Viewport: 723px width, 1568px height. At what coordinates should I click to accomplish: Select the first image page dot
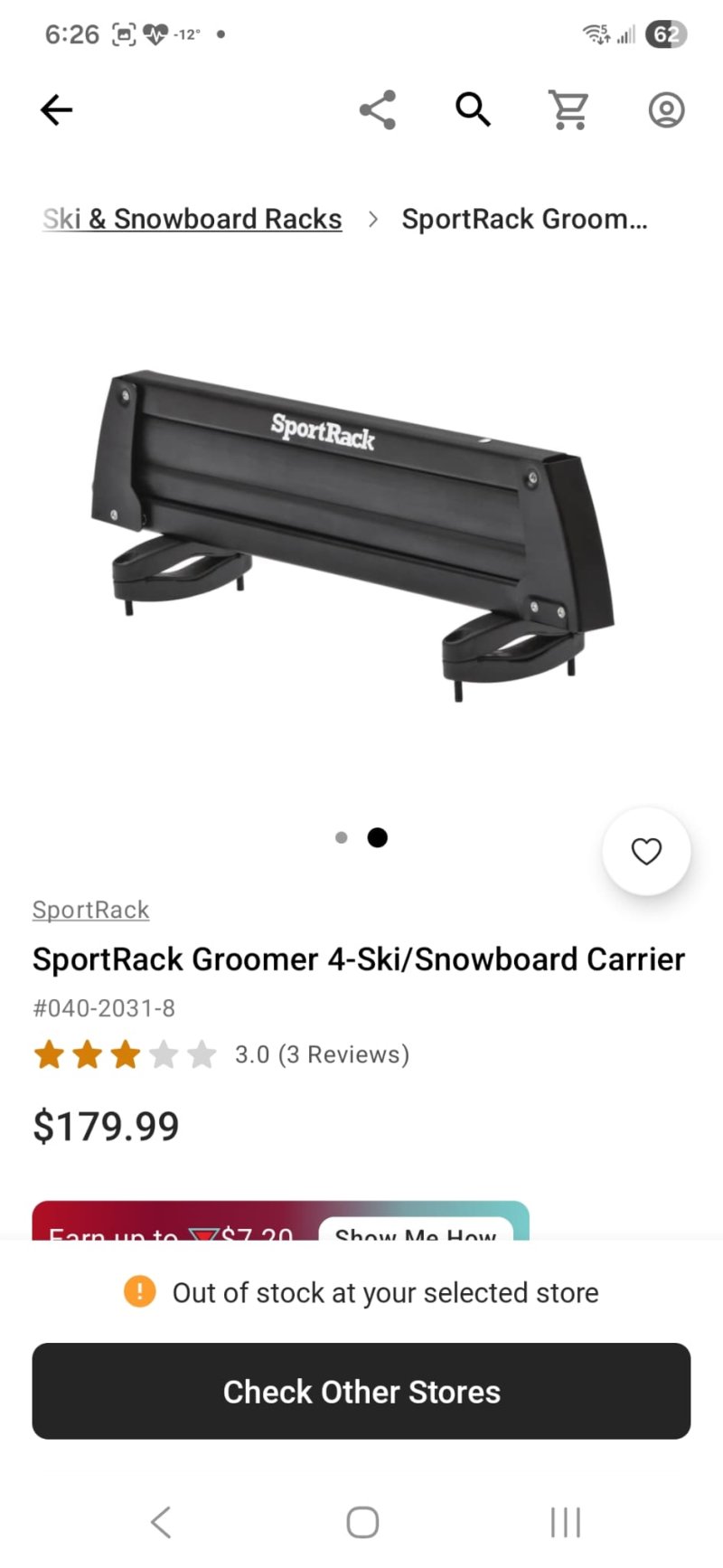[x=341, y=837]
